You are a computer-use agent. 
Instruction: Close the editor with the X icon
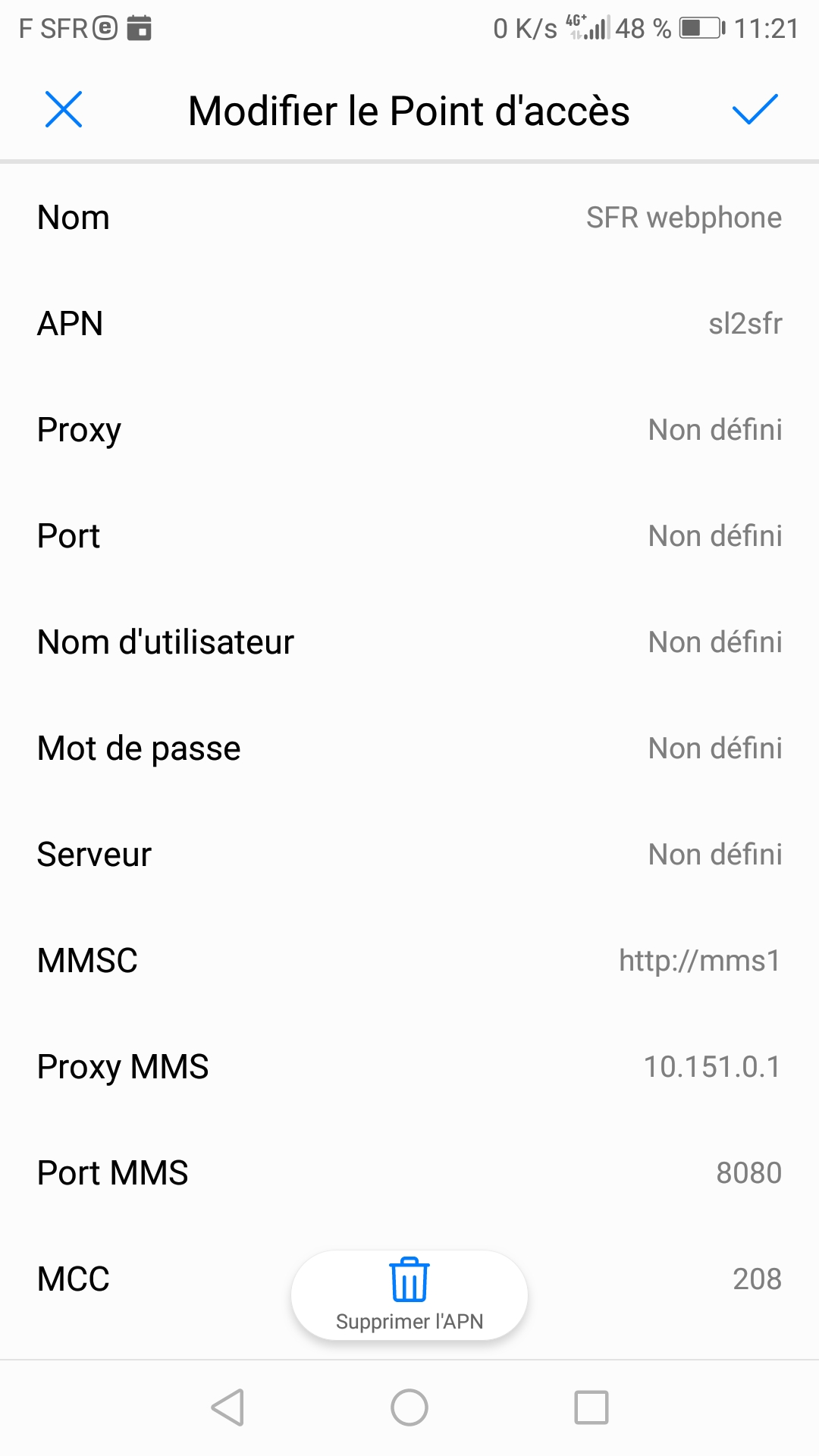64,110
